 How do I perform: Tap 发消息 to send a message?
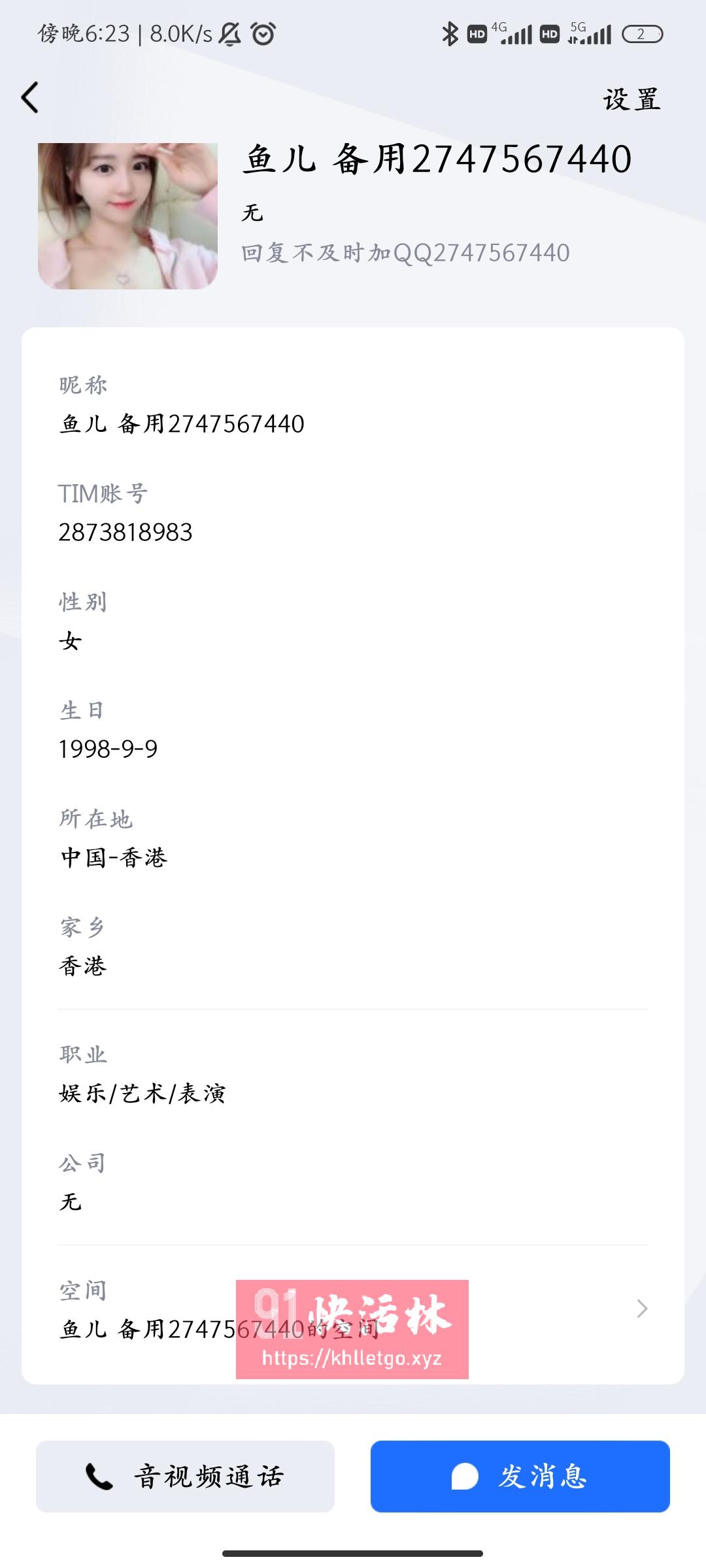tap(520, 1477)
